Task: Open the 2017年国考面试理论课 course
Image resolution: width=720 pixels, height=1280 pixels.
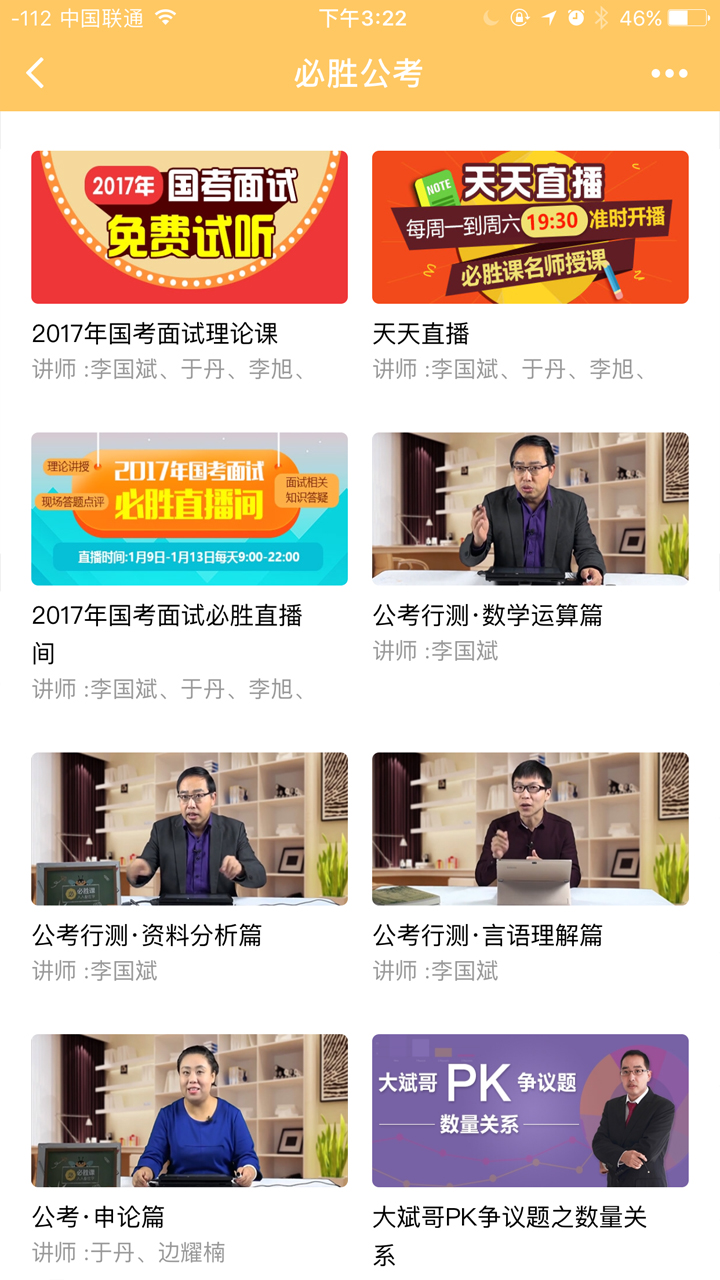Action: tap(189, 228)
